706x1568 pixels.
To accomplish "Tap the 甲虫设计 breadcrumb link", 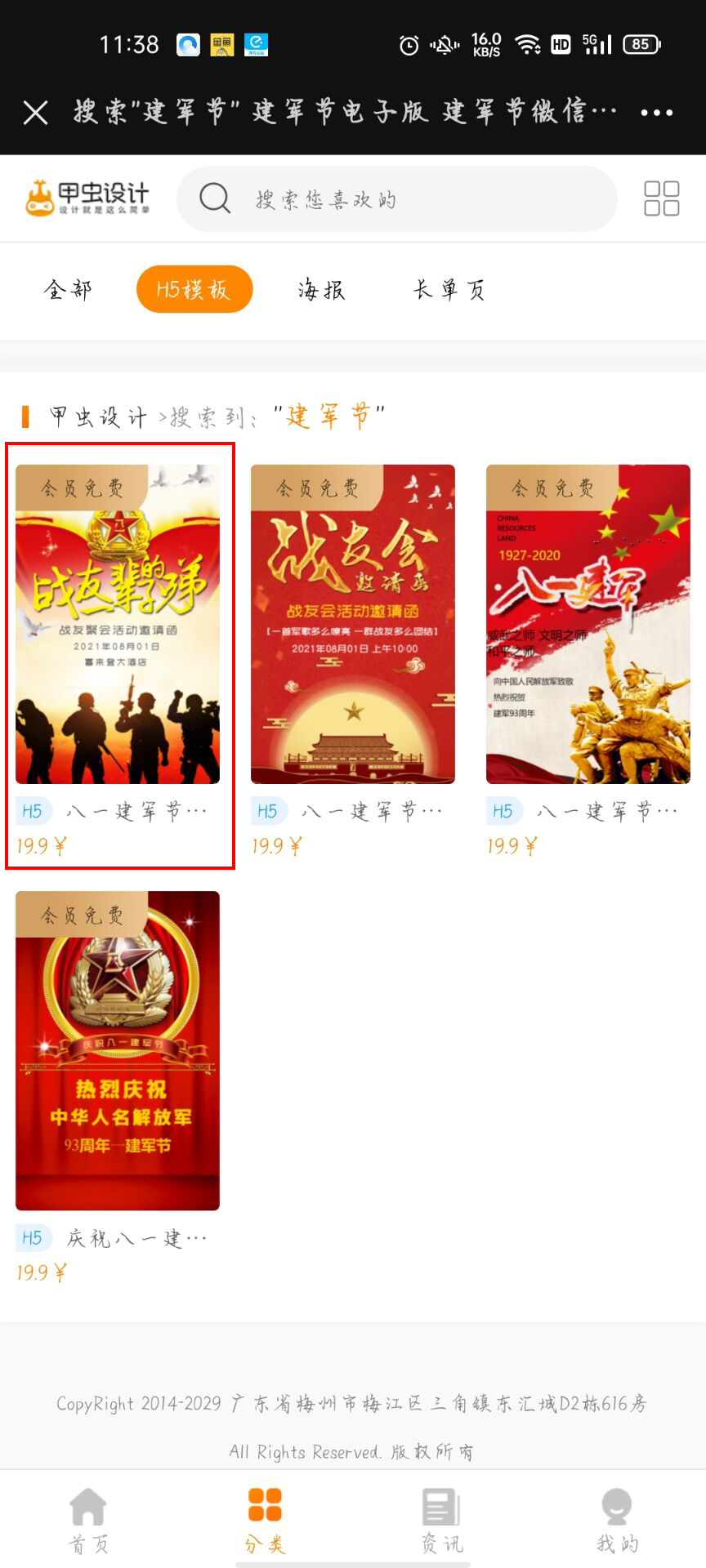I will (x=98, y=417).
